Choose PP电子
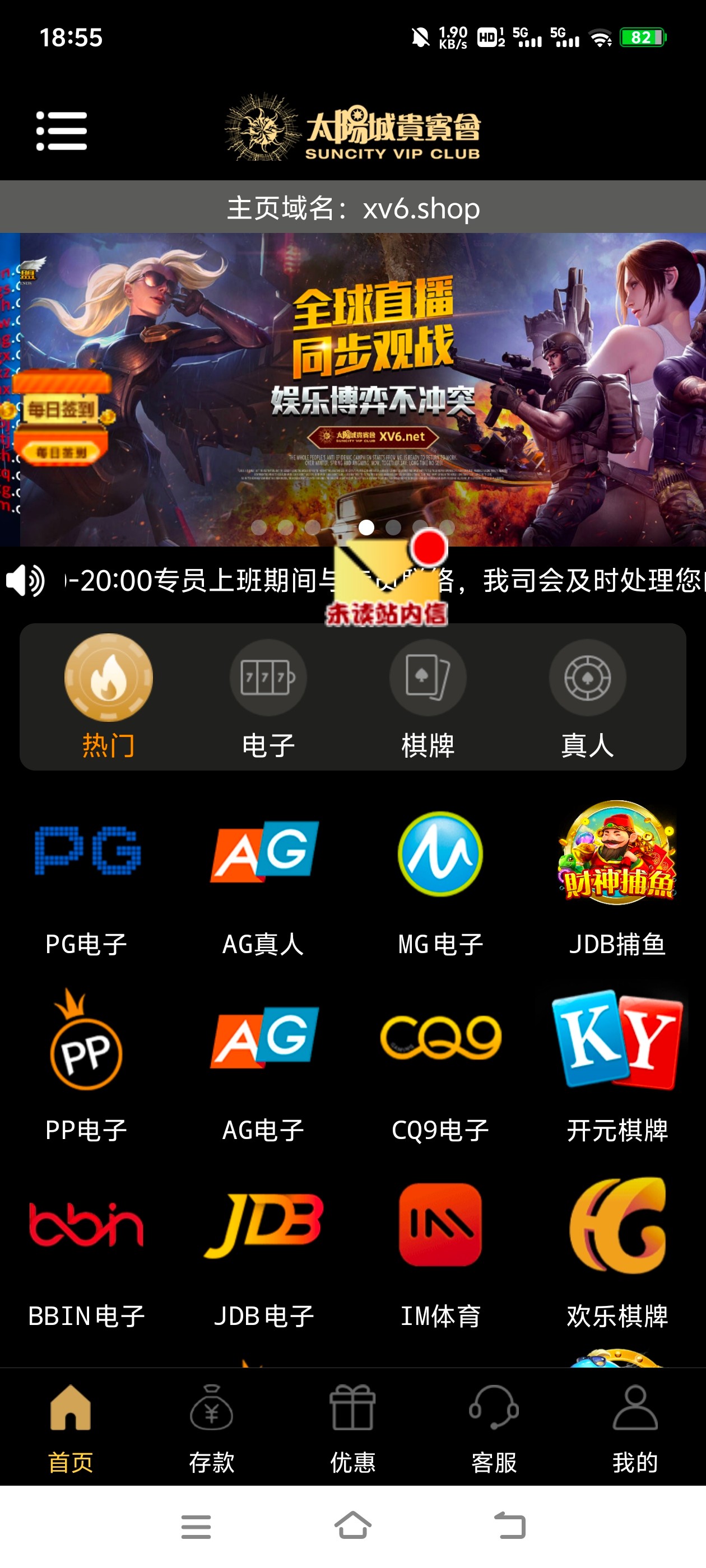The height and width of the screenshot is (1568, 706). [87, 1062]
